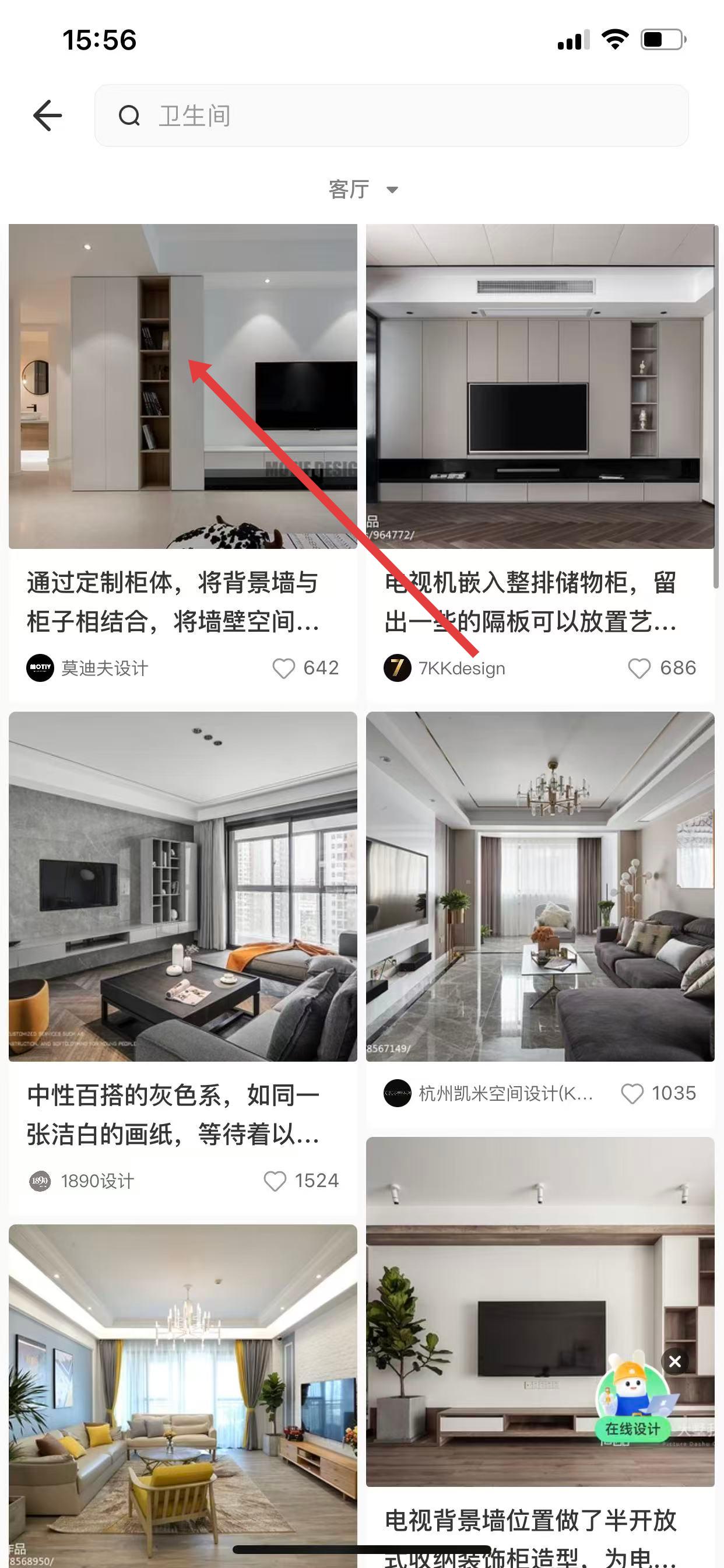Like the 7KKdesign post with 686 likes

pyautogui.click(x=639, y=668)
